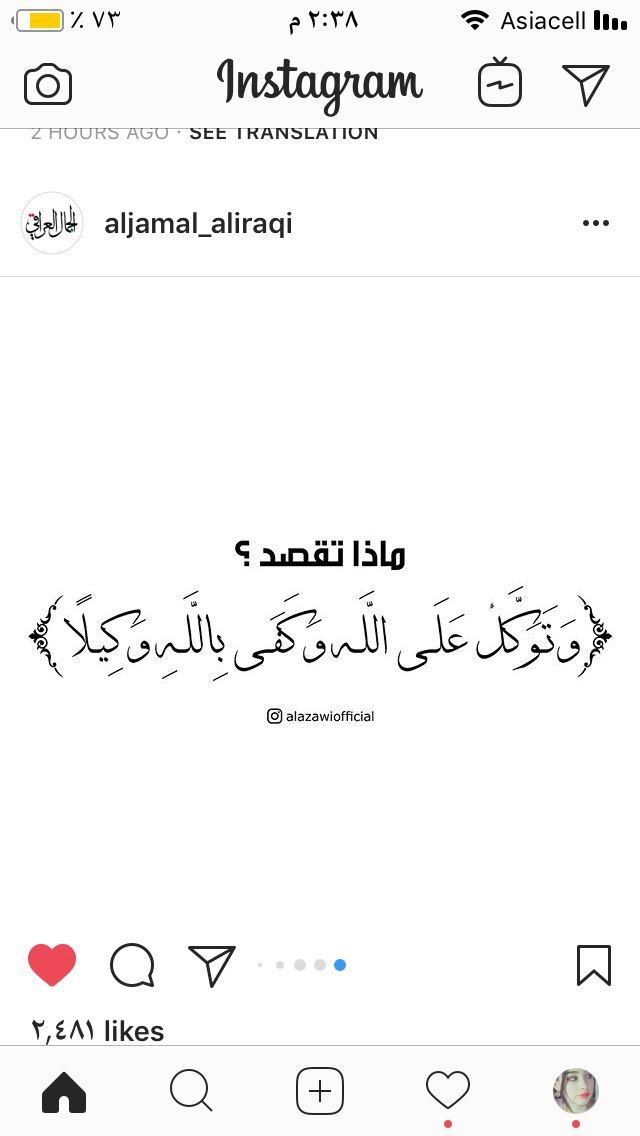Screen dimensions: 640x1136
Task: Save the post with the bookmark icon
Action: pyautogui.click(x=593, y=965)
